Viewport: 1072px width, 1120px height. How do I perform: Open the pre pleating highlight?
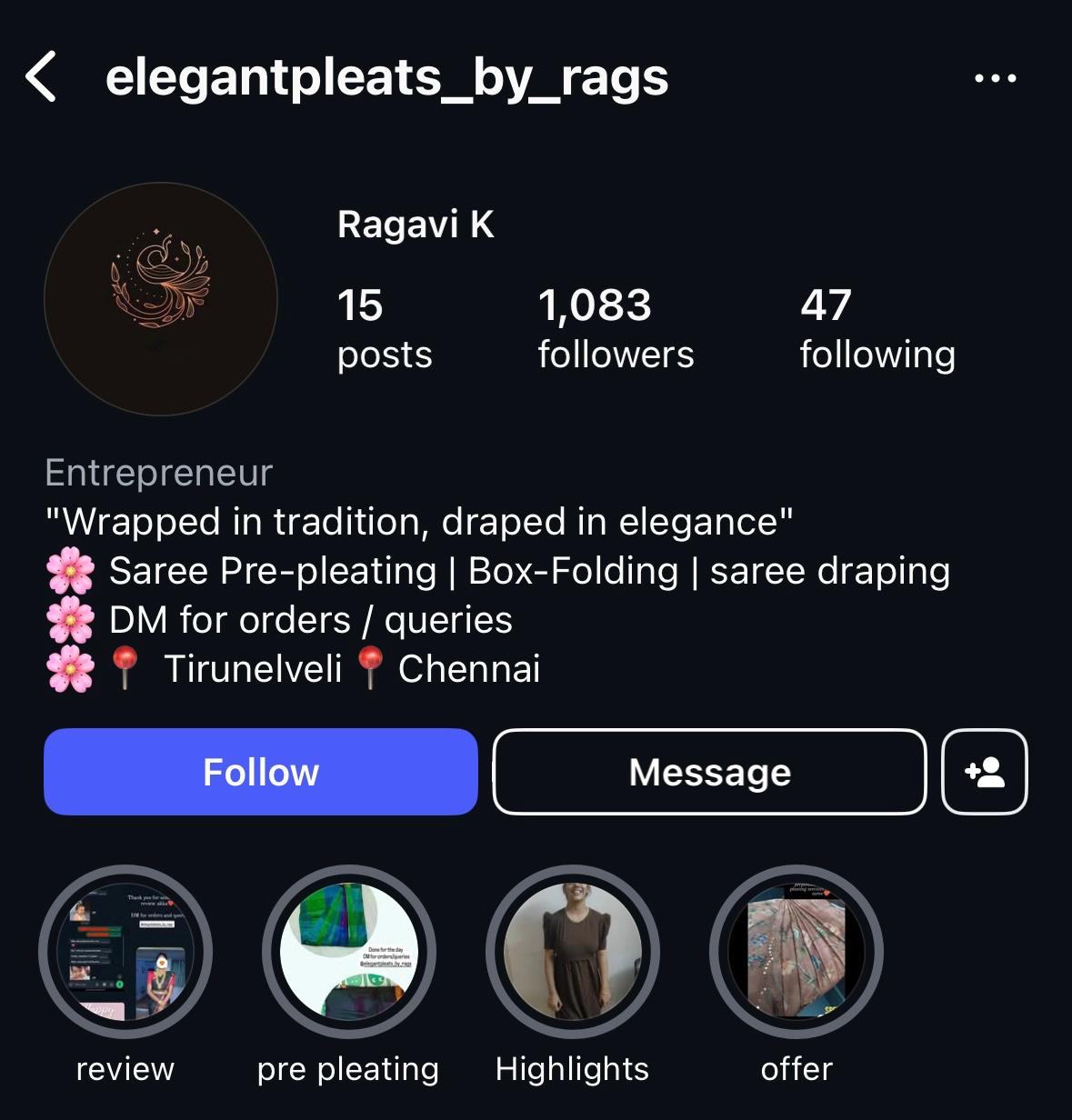click(348, 952)
